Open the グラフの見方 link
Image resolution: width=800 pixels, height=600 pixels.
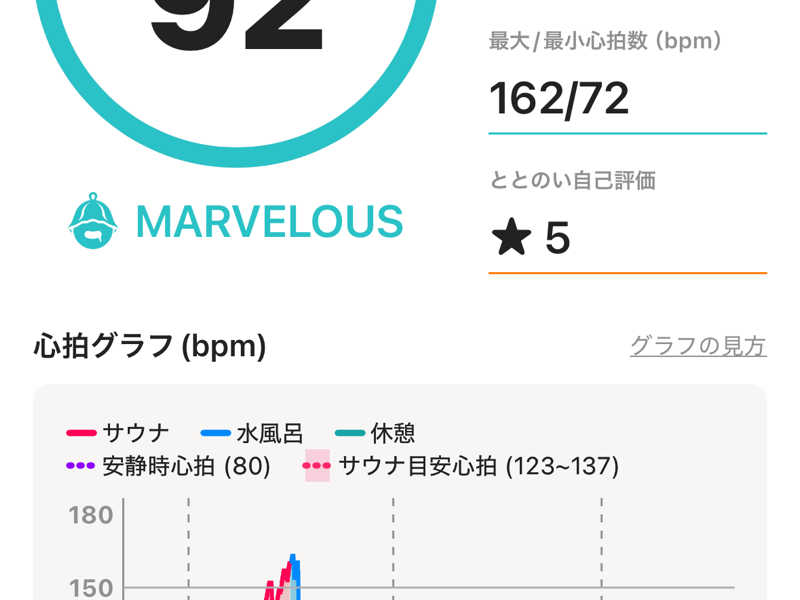pos(697,346)
